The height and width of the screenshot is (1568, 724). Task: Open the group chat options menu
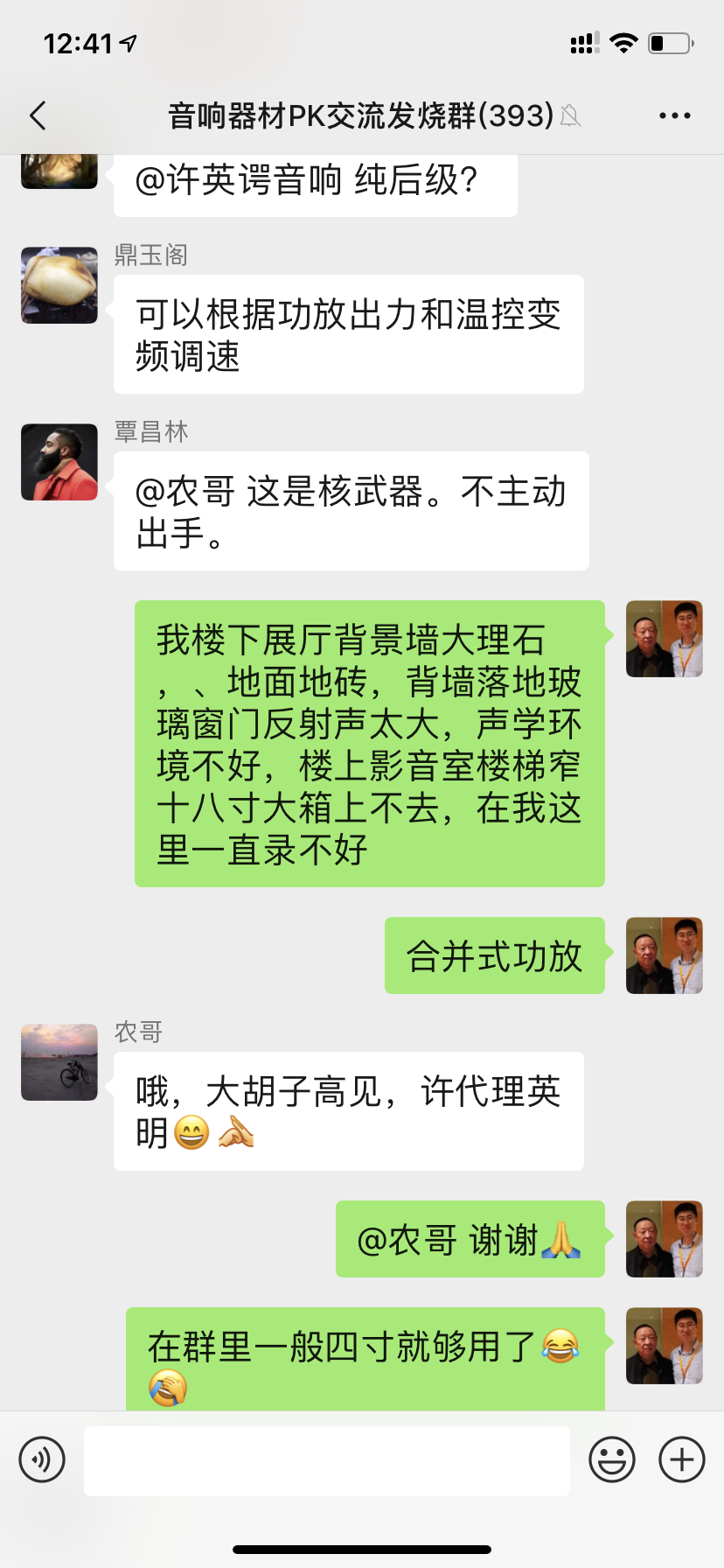click(x=674, y=115)
